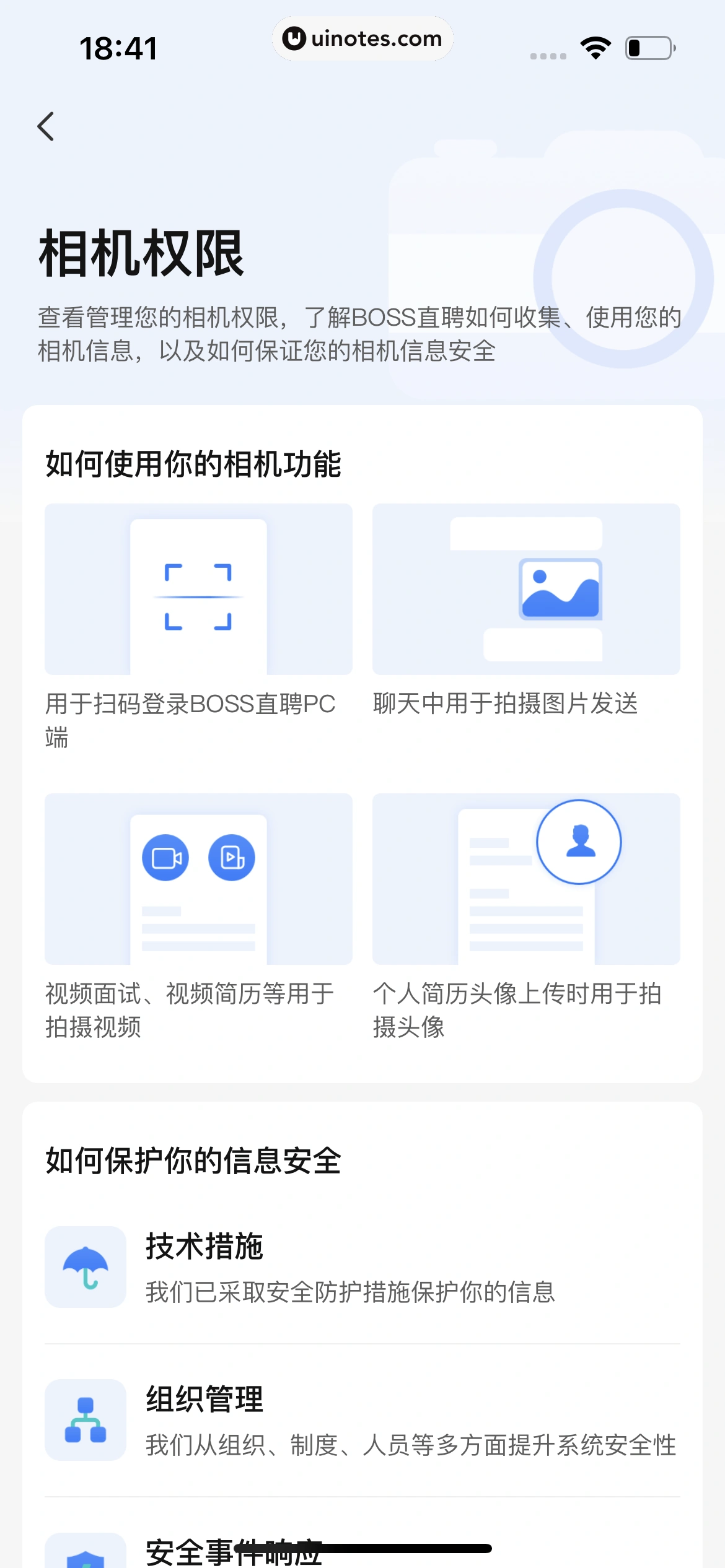
Task: Tap the Wi-Fi indicator in status bar
Action: tap(596, 47)
